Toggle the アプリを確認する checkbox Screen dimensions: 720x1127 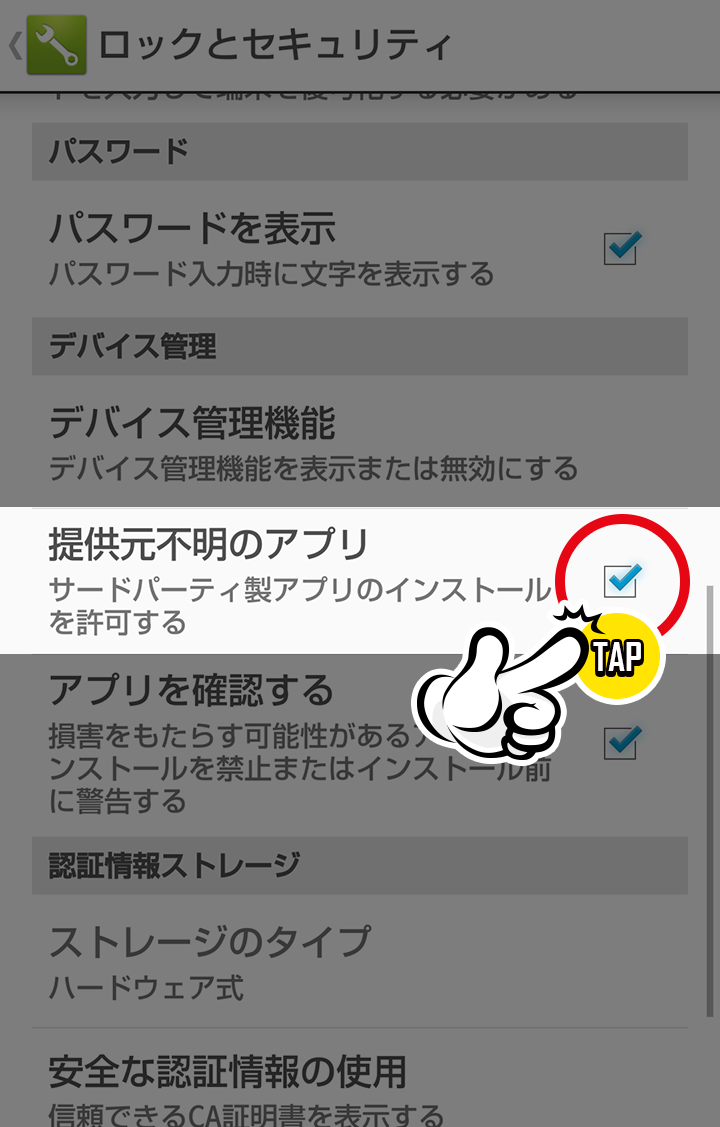point(621,742)
